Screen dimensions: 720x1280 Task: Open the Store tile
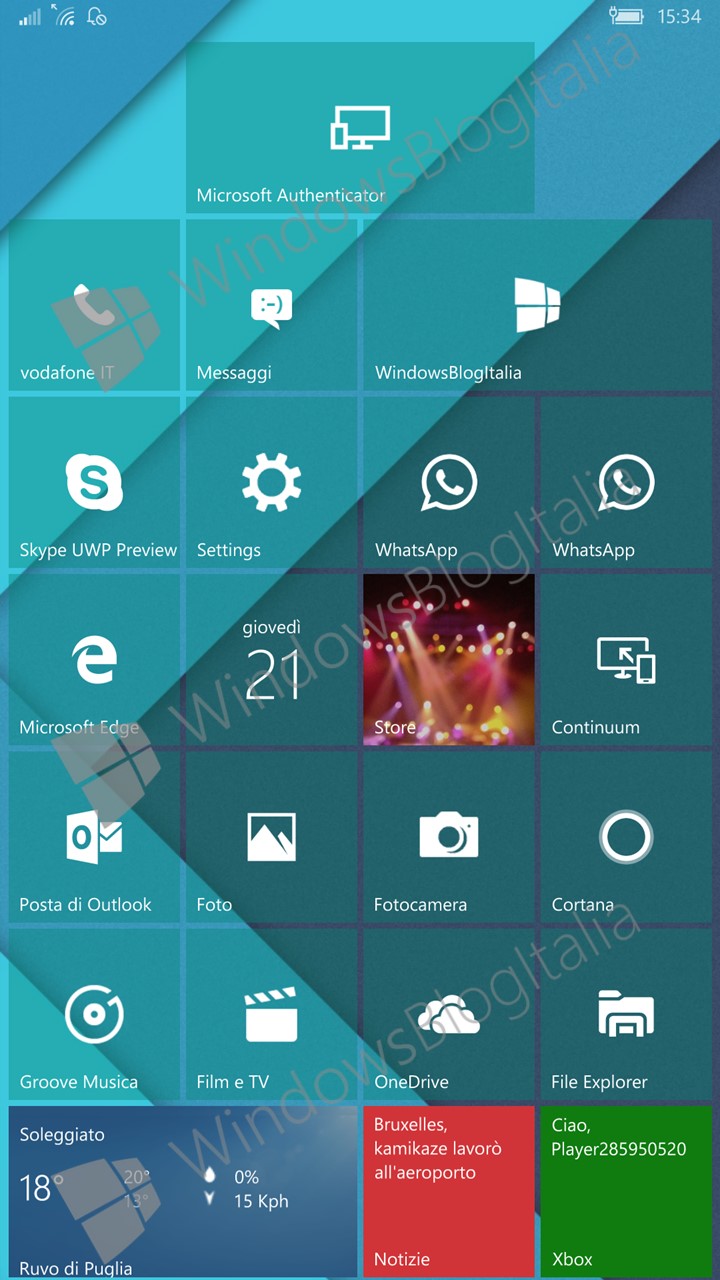click(x=449, y=659)
